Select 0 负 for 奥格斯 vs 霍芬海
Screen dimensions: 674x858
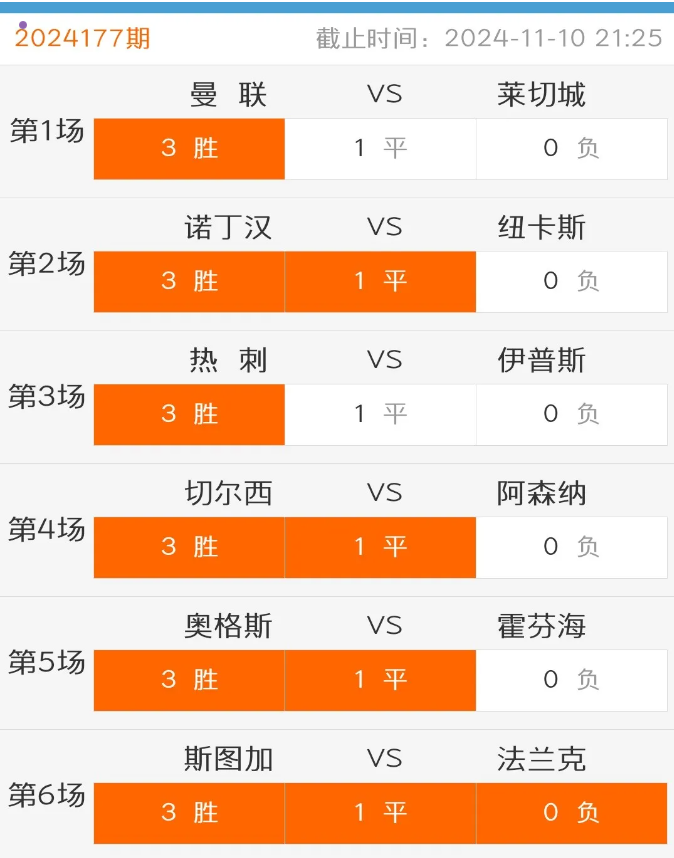(571, 680)
